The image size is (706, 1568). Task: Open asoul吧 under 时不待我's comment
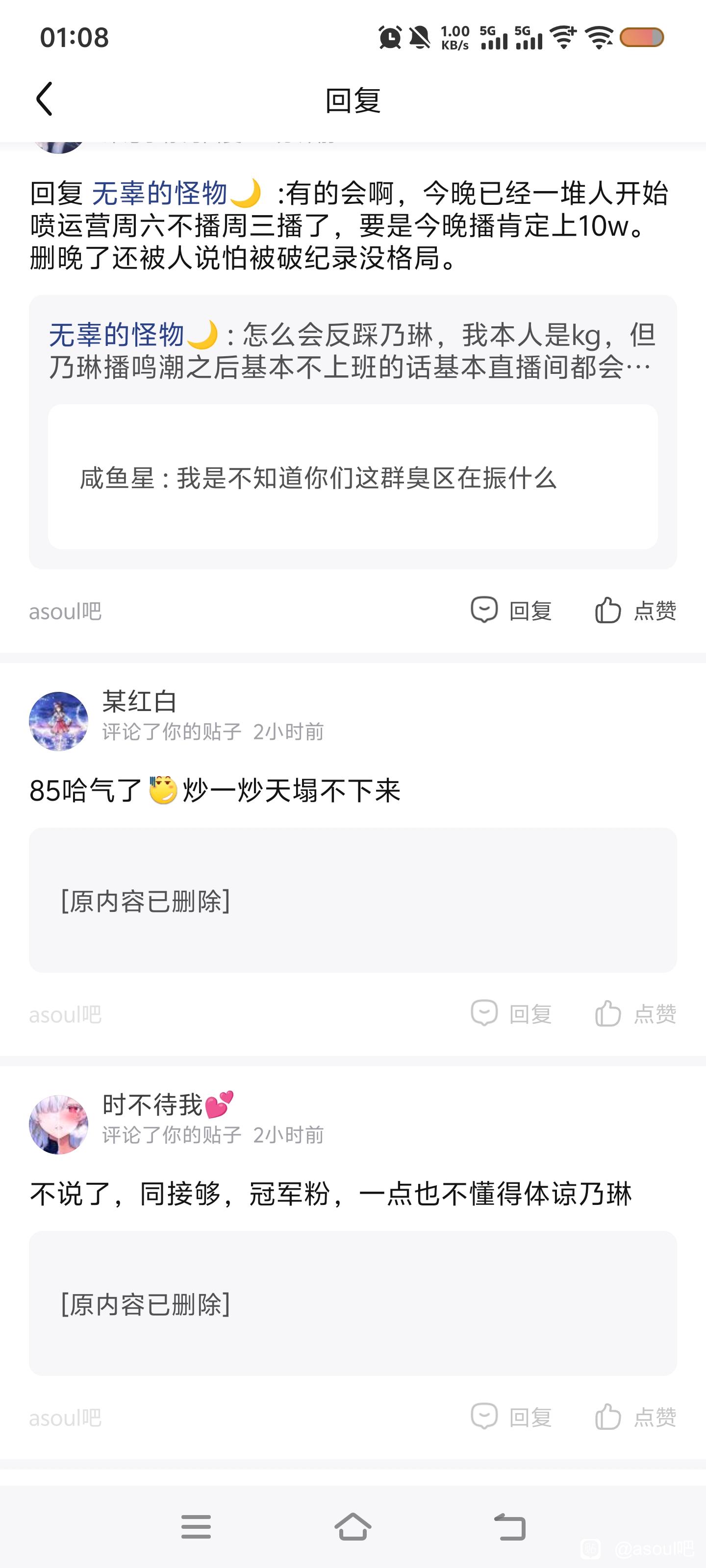65,1418
